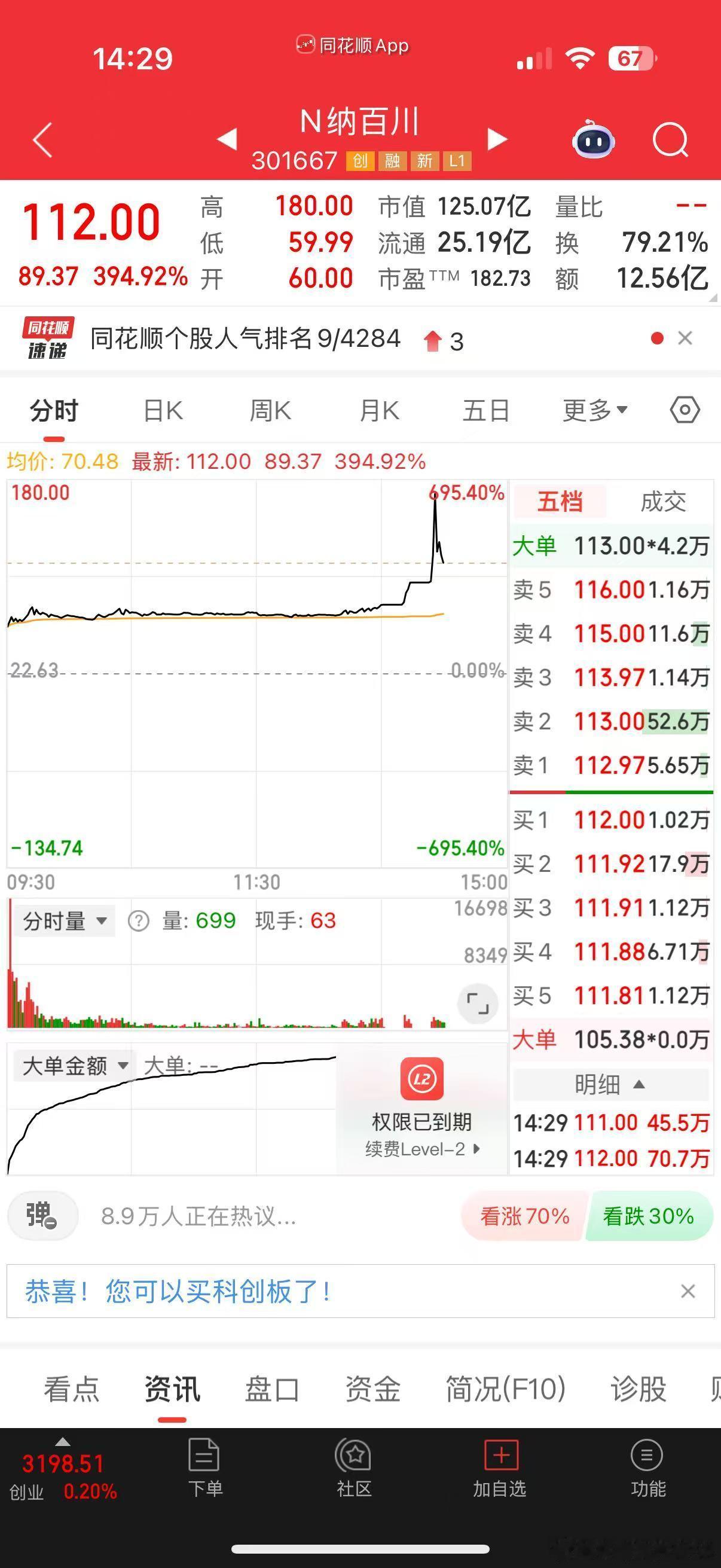
Task: Switch to the 日K tab
Action: pos(162,410)
